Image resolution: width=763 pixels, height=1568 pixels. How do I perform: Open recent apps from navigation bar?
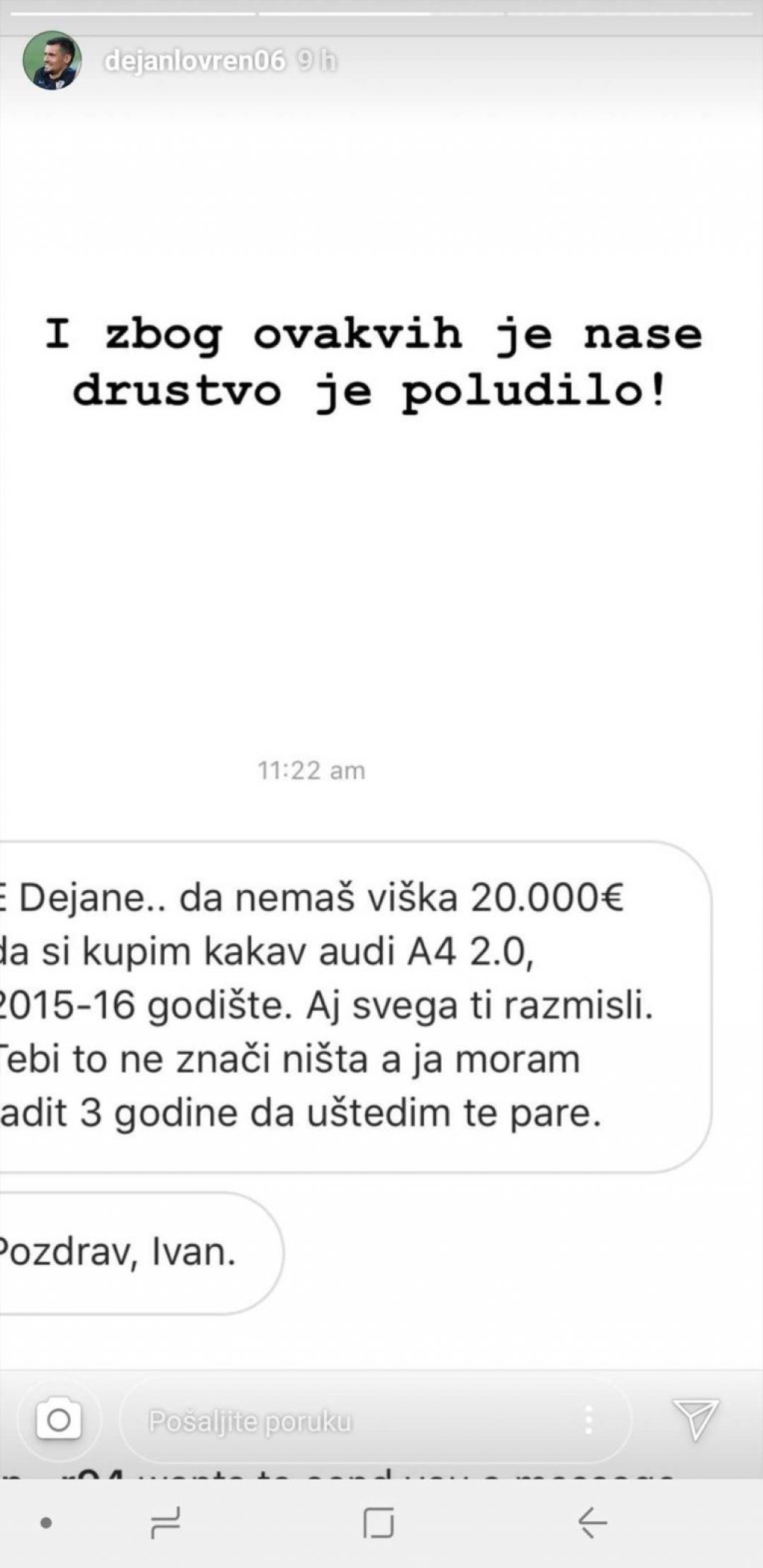pos(165,1523)
